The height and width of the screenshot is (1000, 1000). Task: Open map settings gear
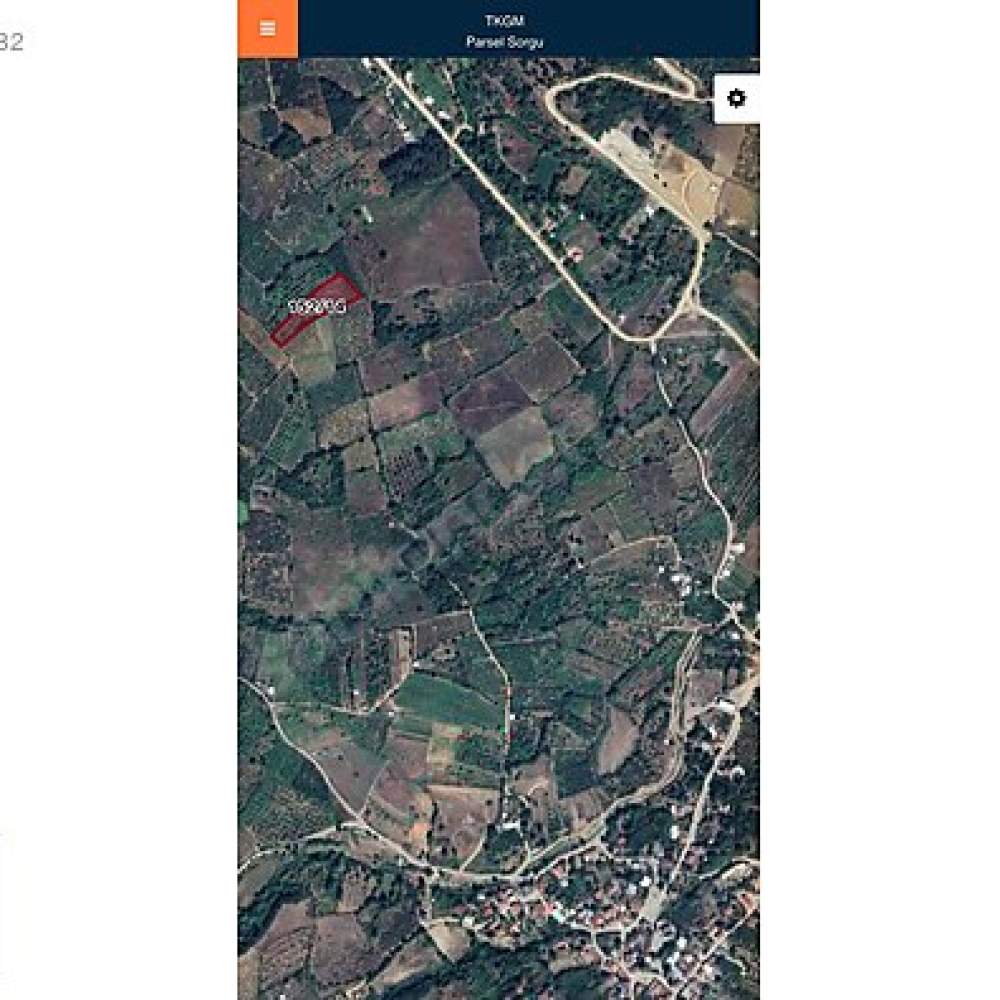coord(737,98)
